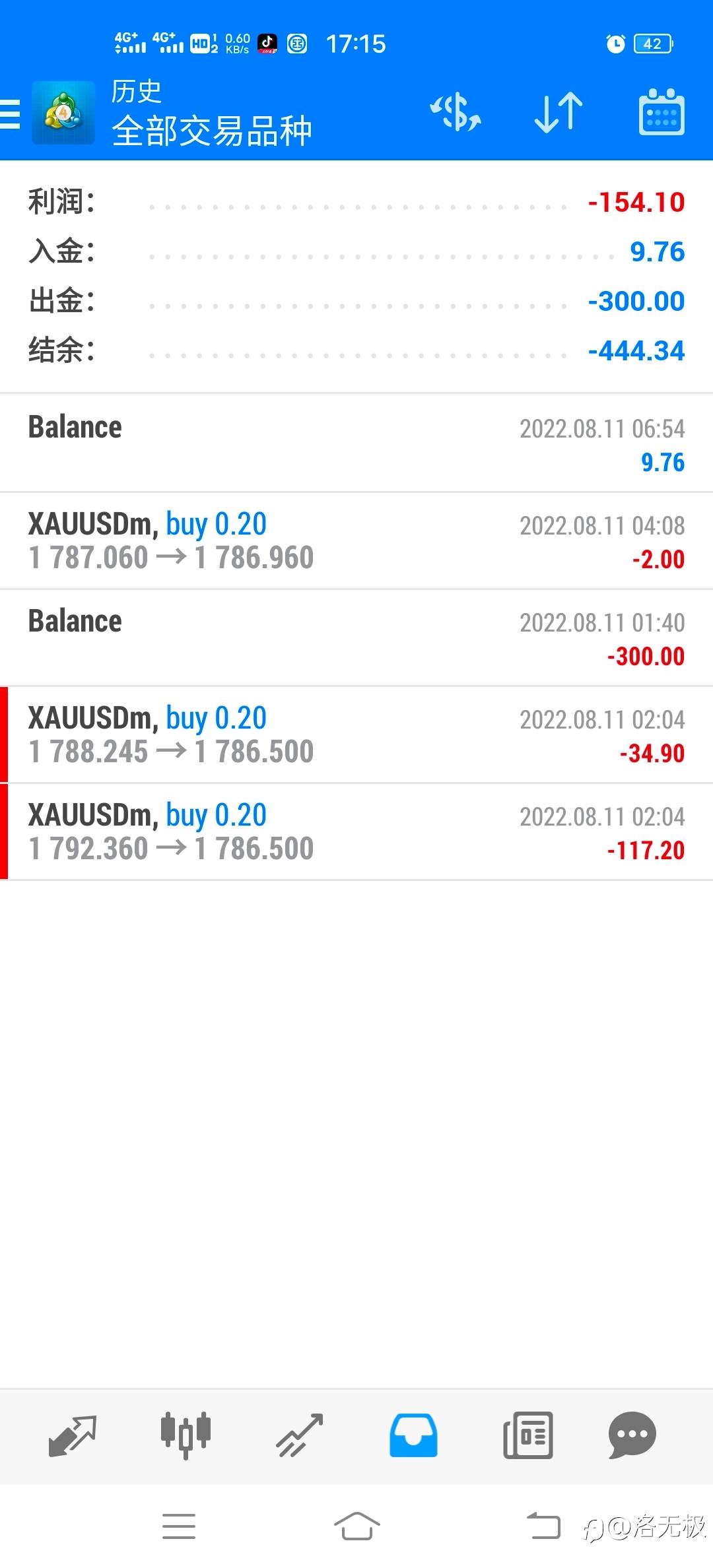The width and height of the screenshot is (713, 1568).
Task: Go to the system home screen
Action: [x=356, y=1526]
